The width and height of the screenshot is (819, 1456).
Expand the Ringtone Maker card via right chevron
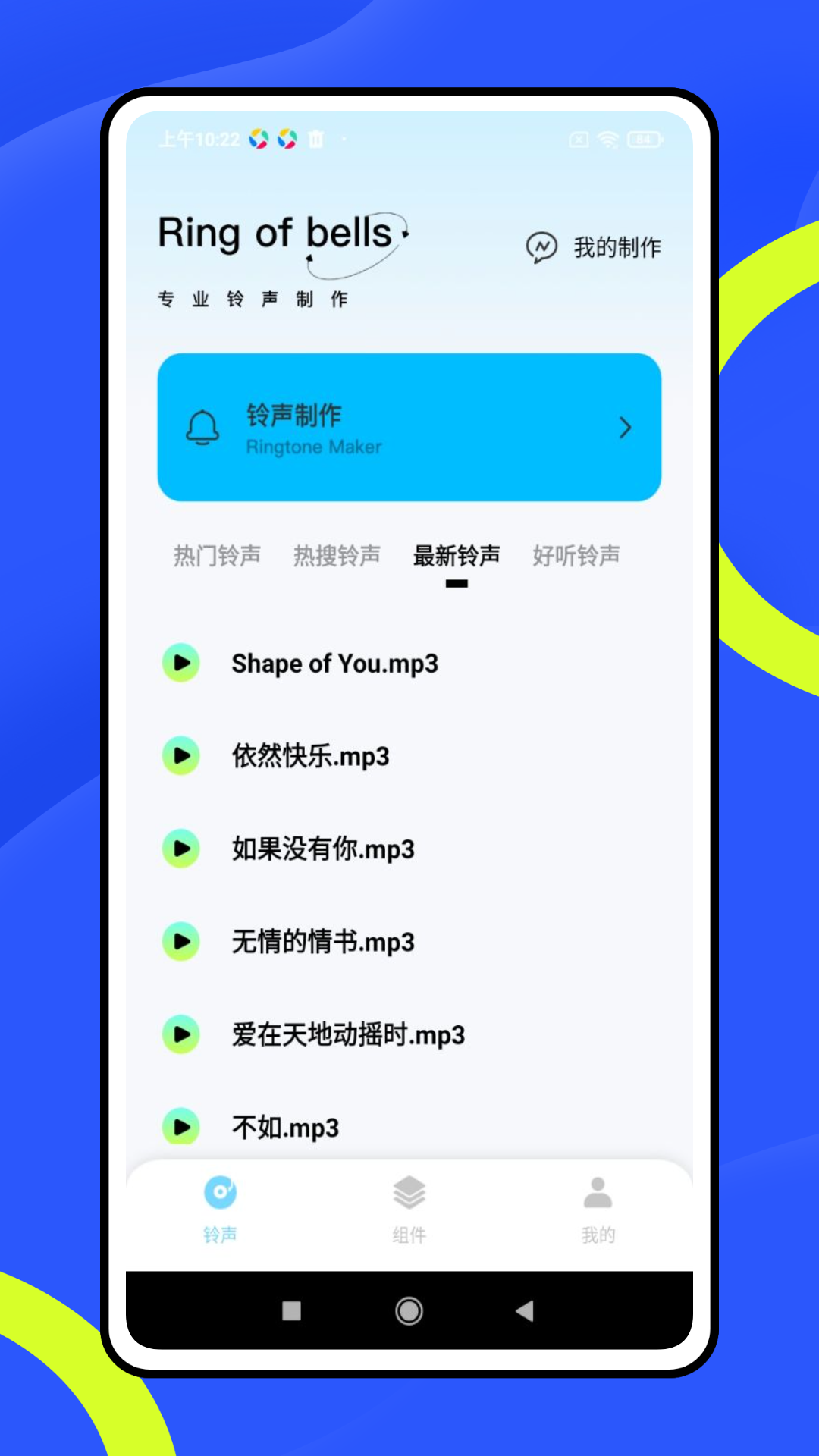point(626,428)
